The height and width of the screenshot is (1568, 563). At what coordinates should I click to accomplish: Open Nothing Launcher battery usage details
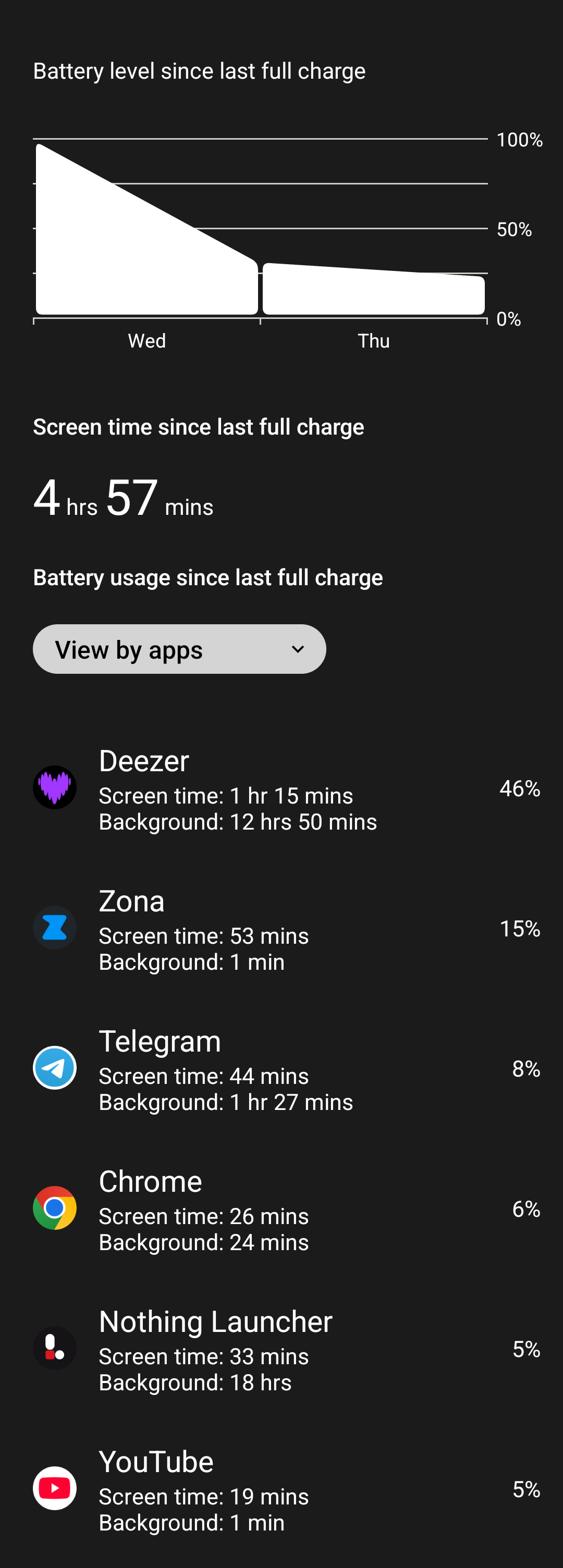coord(281,1349)
